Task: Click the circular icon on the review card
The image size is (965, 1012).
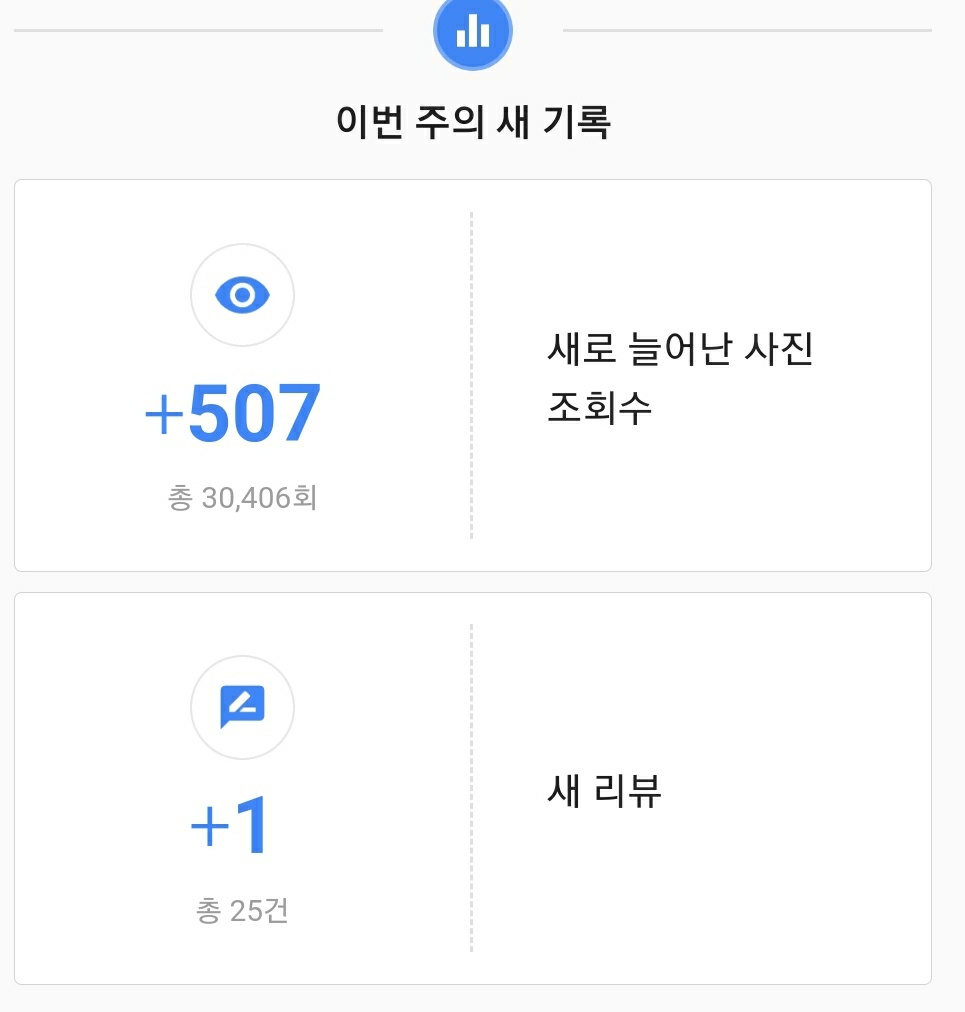Action: click(242, 707)
